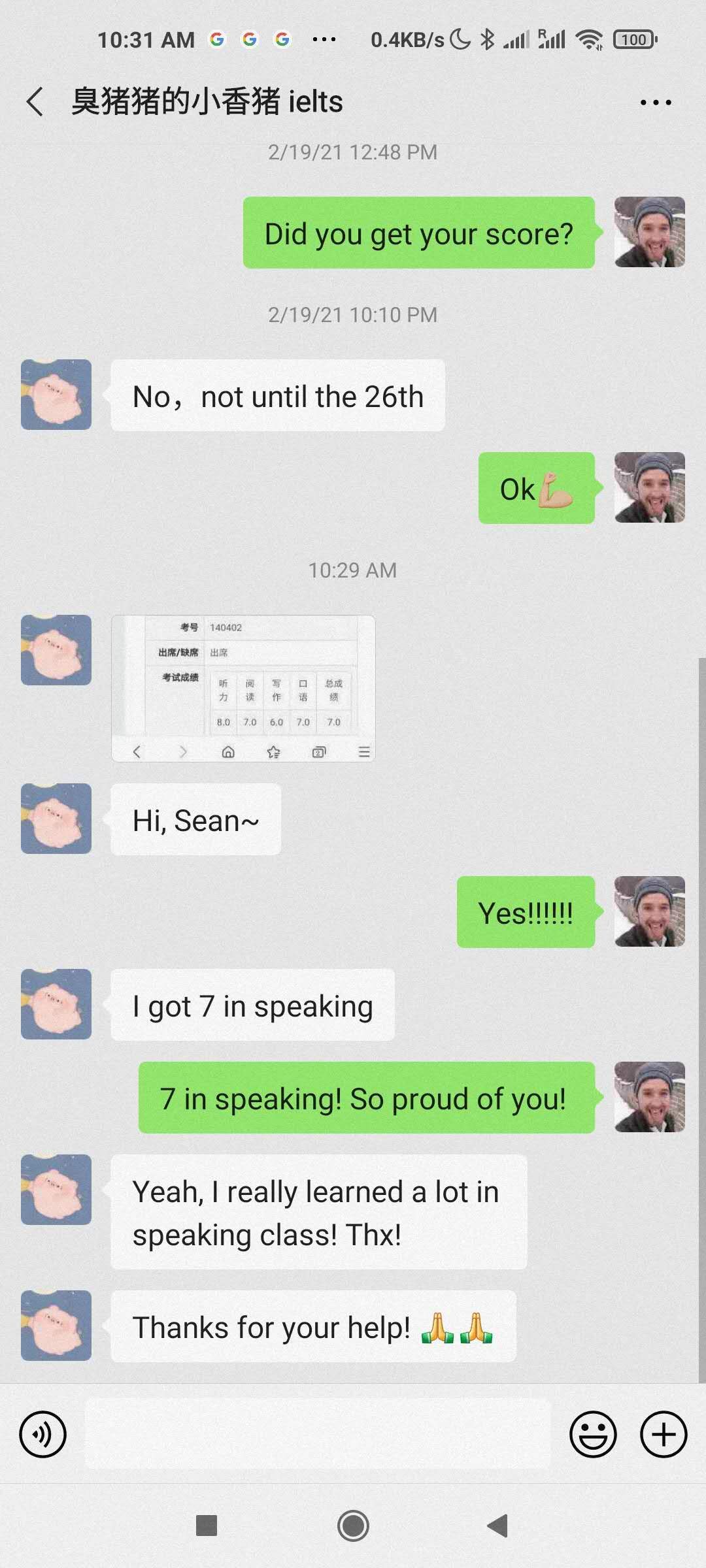Open recent apps square button
The height and width of the screenshot is (1568, 706).
click(x=207, y=1526)
